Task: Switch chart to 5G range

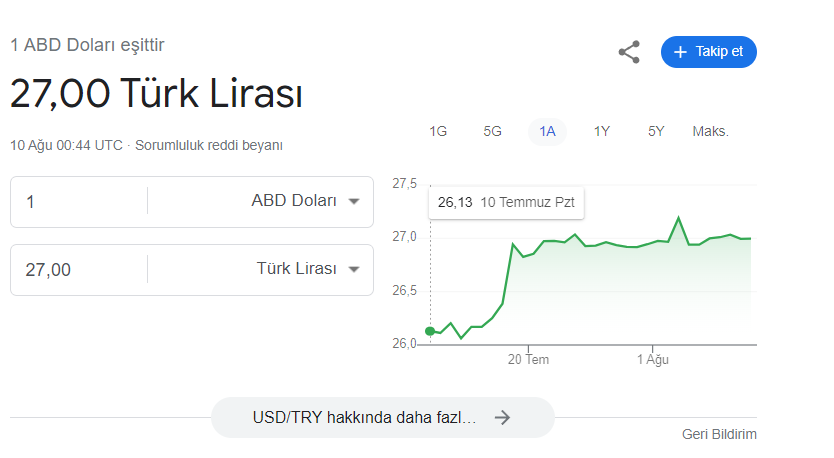Action: click(492, 131)
